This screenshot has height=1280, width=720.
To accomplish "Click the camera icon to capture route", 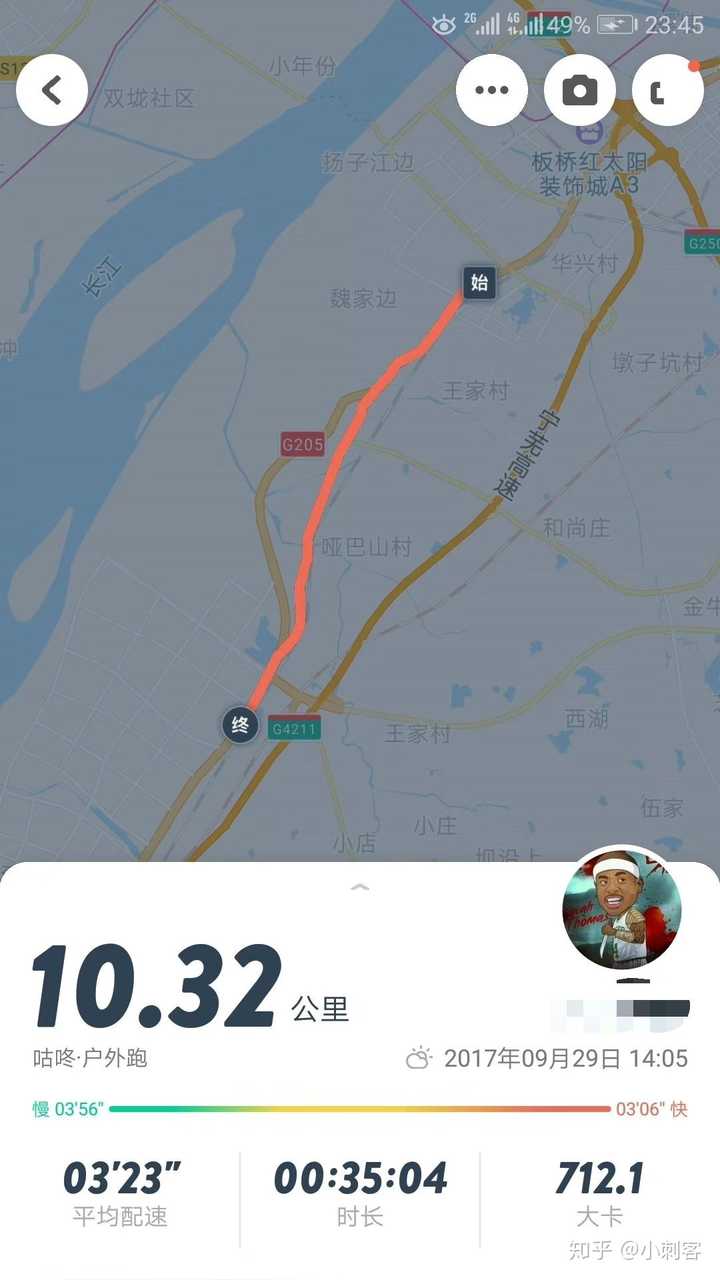I will 579,89.
